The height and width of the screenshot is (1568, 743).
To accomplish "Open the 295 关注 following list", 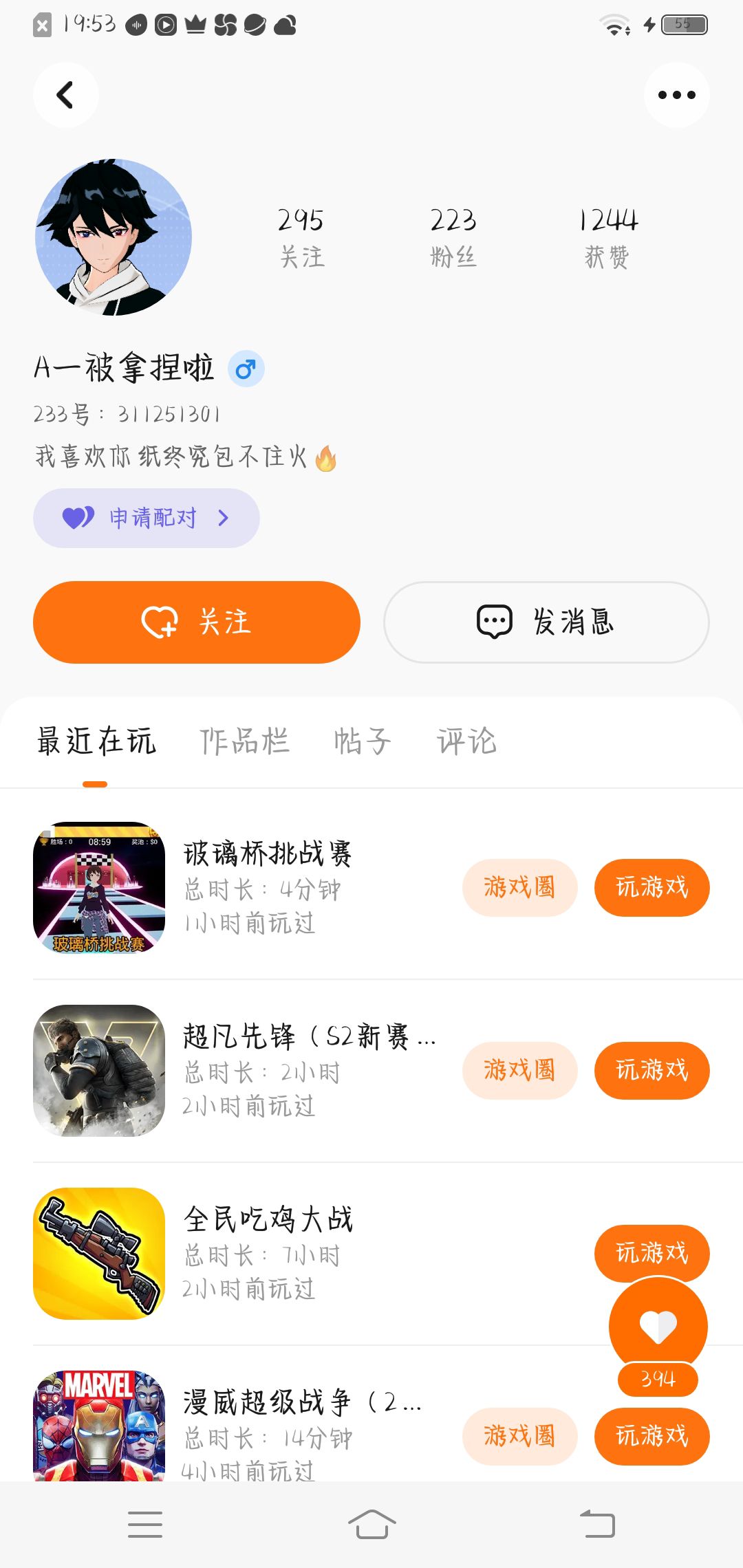I will click(x=301, y=238).
